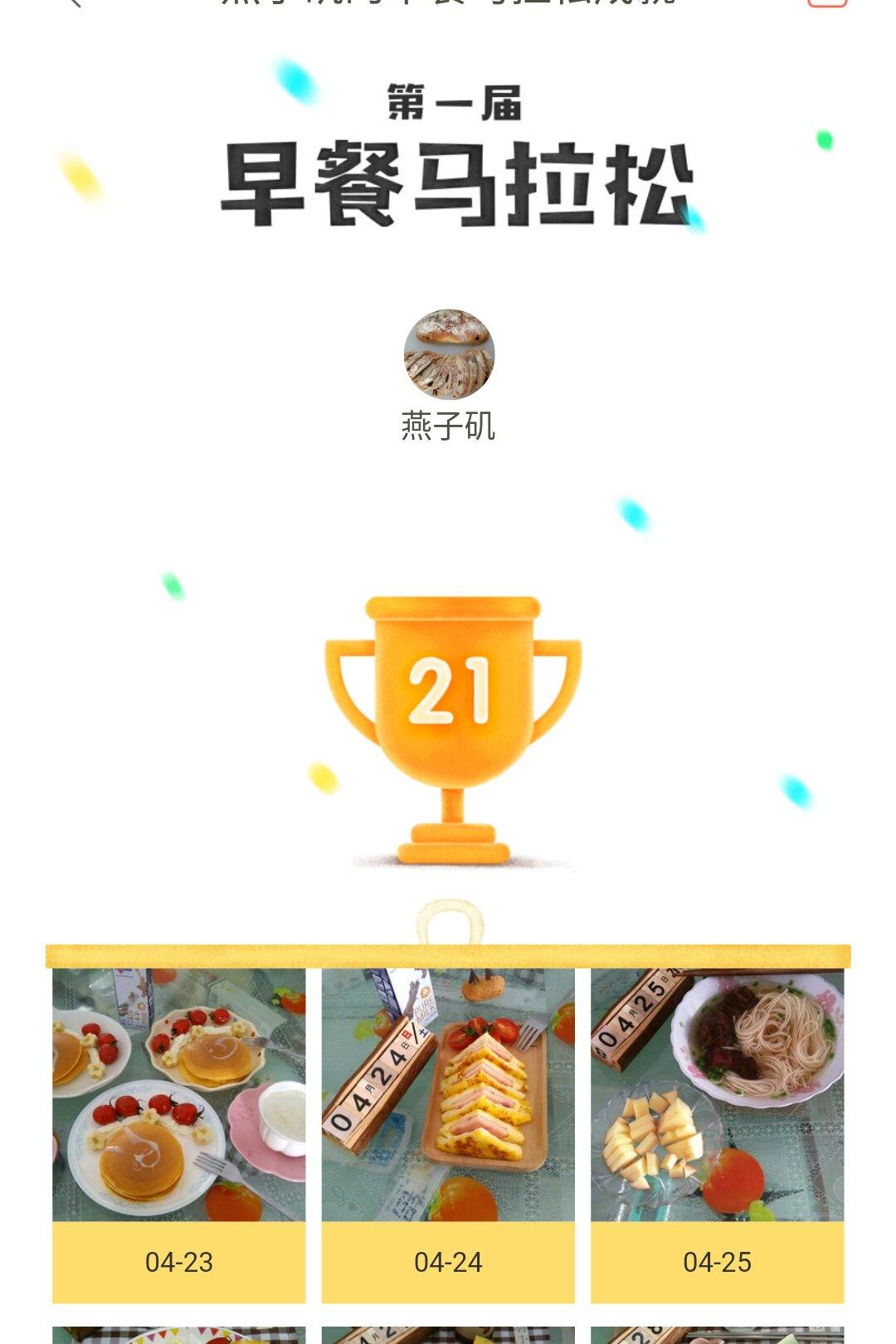The image size is (896, 1344).
Task: Go back using the top-left arrow
Action: pos(73,2)
